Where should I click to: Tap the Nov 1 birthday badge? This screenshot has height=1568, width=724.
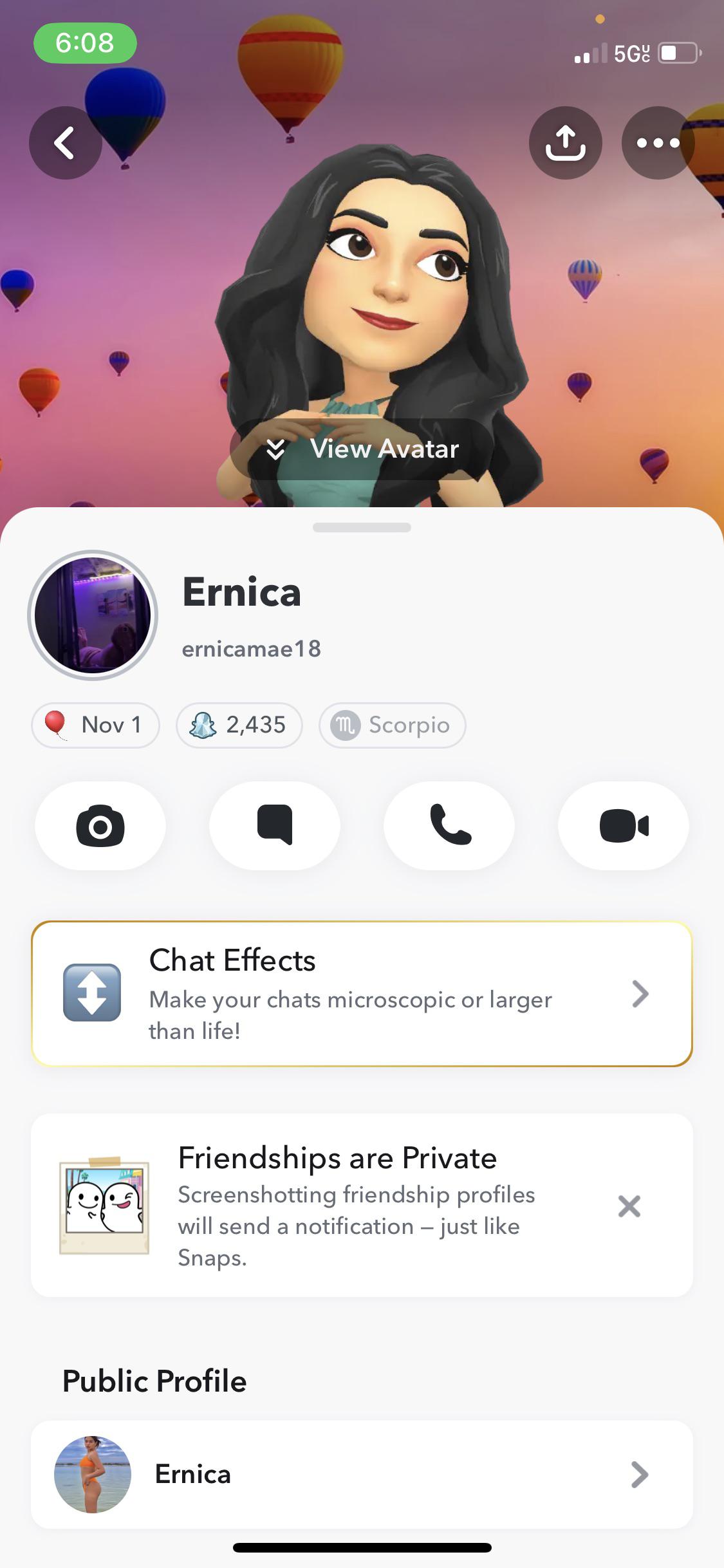click(x=95, y=725)
